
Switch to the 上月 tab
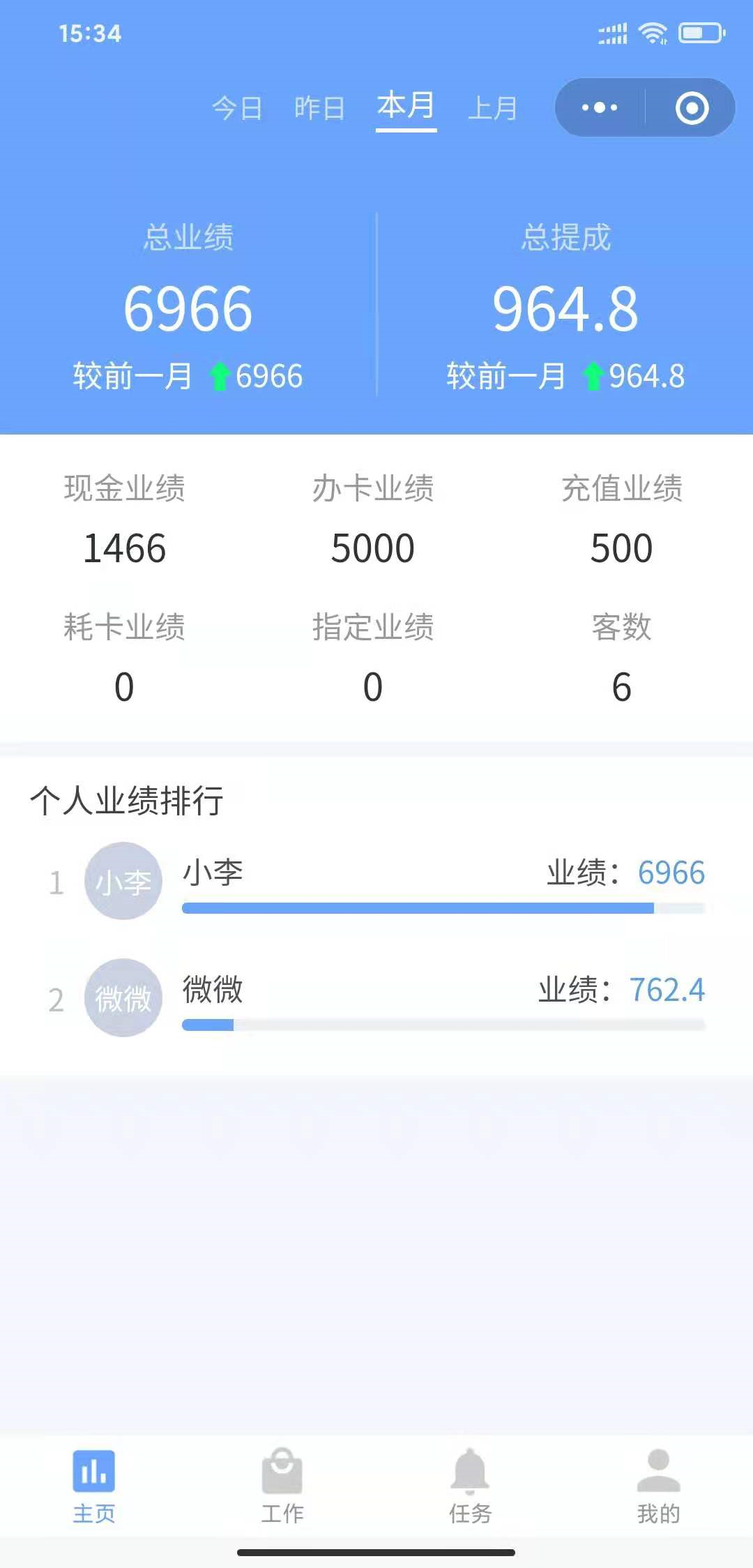[x=493, y=108]
